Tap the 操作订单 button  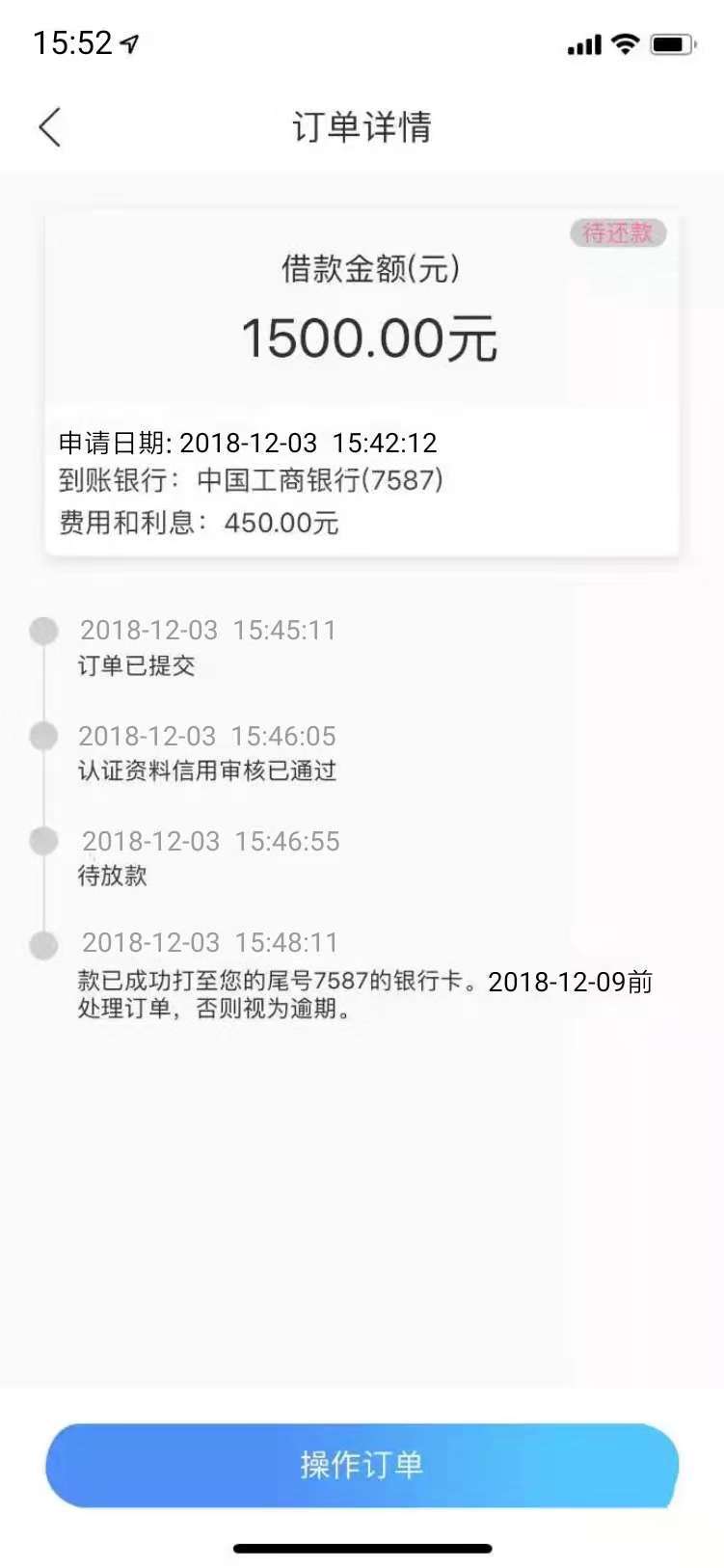coord(362,1465)
